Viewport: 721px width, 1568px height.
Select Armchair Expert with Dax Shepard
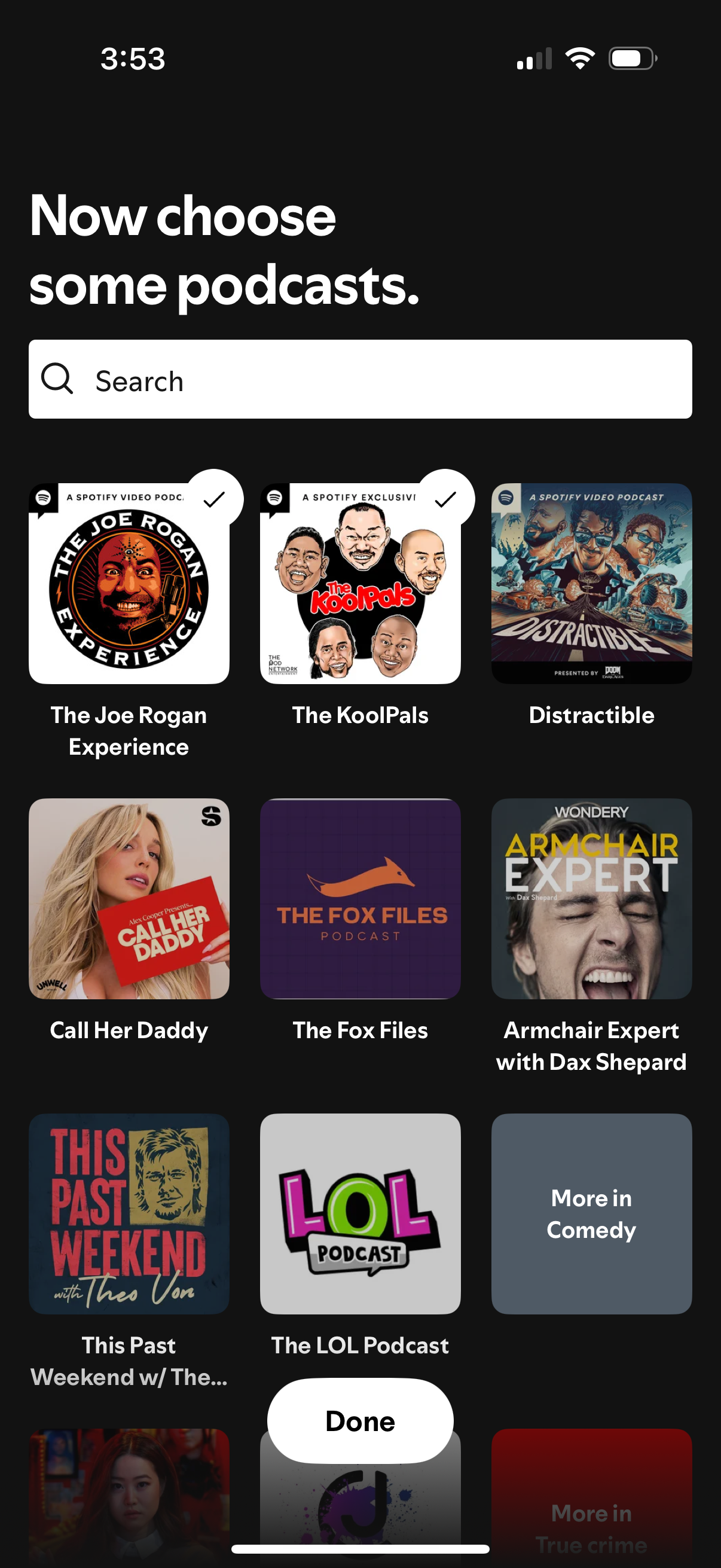[x=591, y=899]
